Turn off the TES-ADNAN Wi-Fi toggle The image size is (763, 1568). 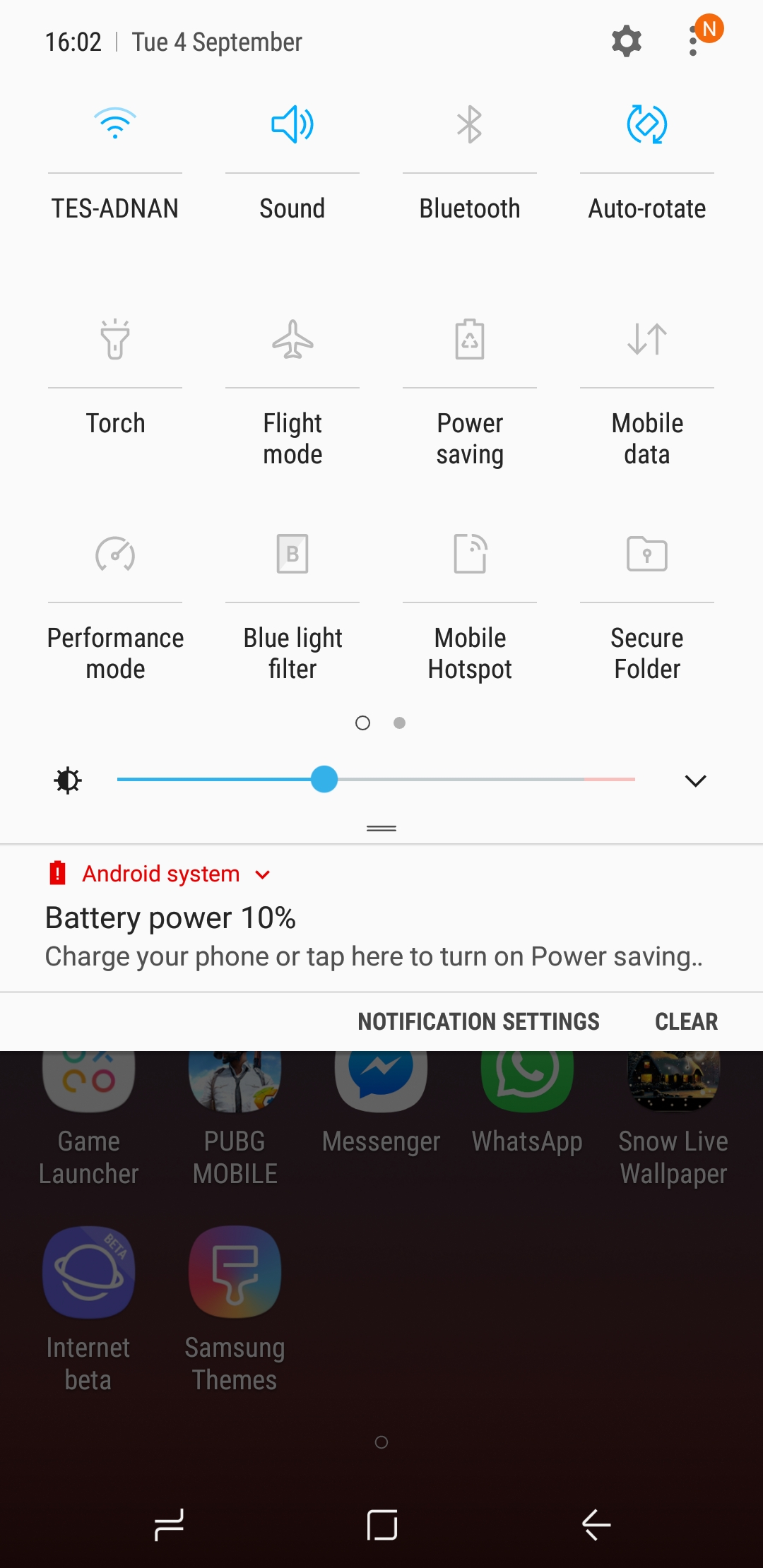pos(115,124)
